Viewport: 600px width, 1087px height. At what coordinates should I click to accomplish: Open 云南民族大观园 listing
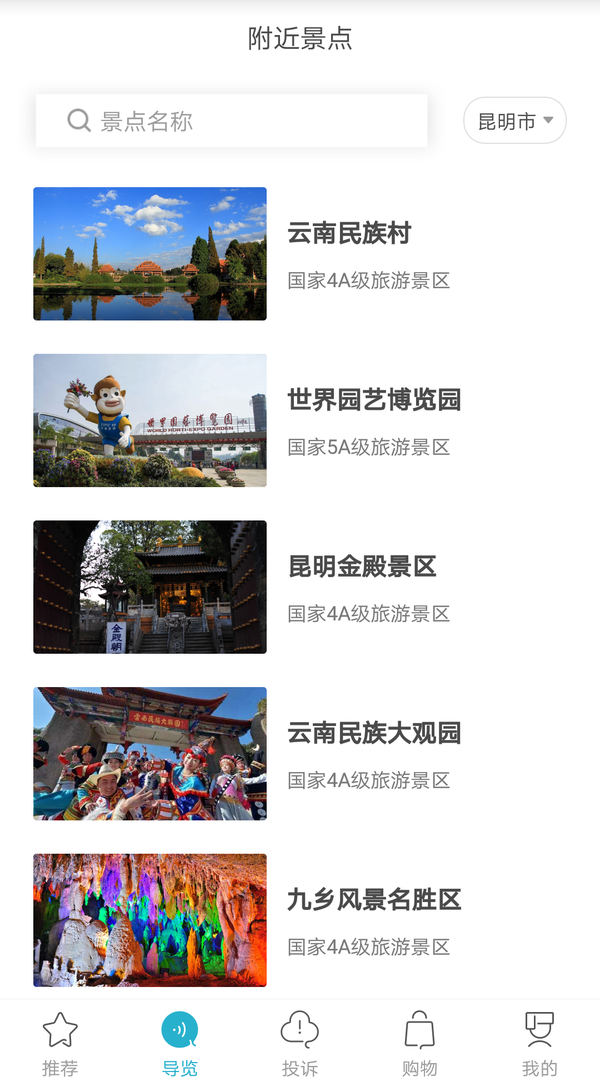300,754
